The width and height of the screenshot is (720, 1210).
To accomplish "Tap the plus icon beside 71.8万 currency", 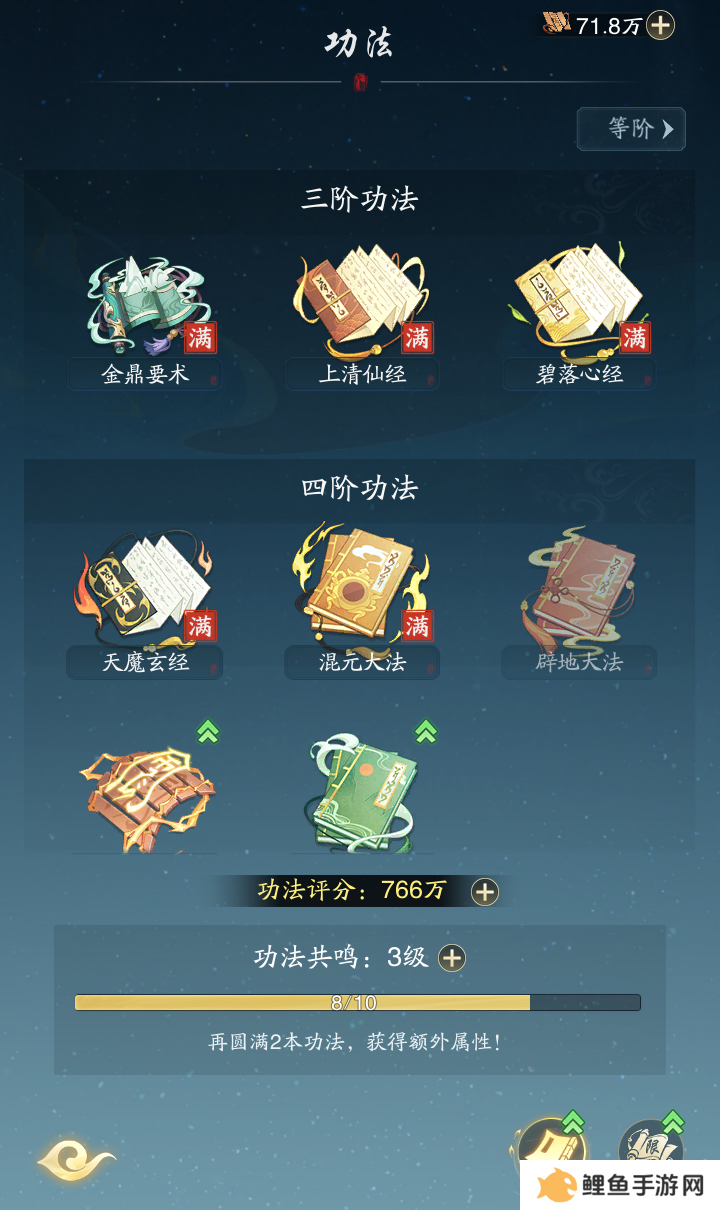I will pos(660,25).
